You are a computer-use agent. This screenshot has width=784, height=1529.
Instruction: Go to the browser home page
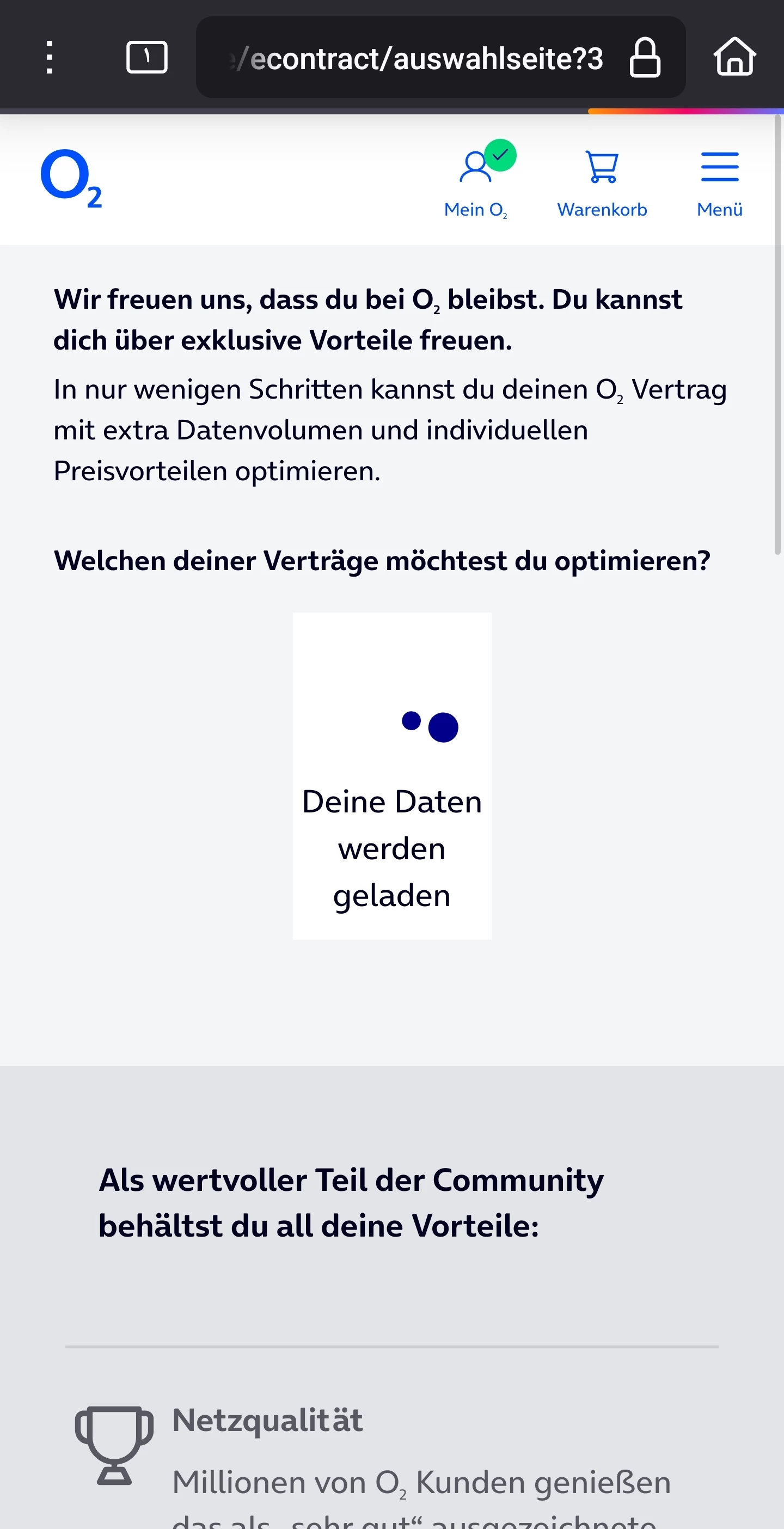pyautogui.click(x=734, y=58)
